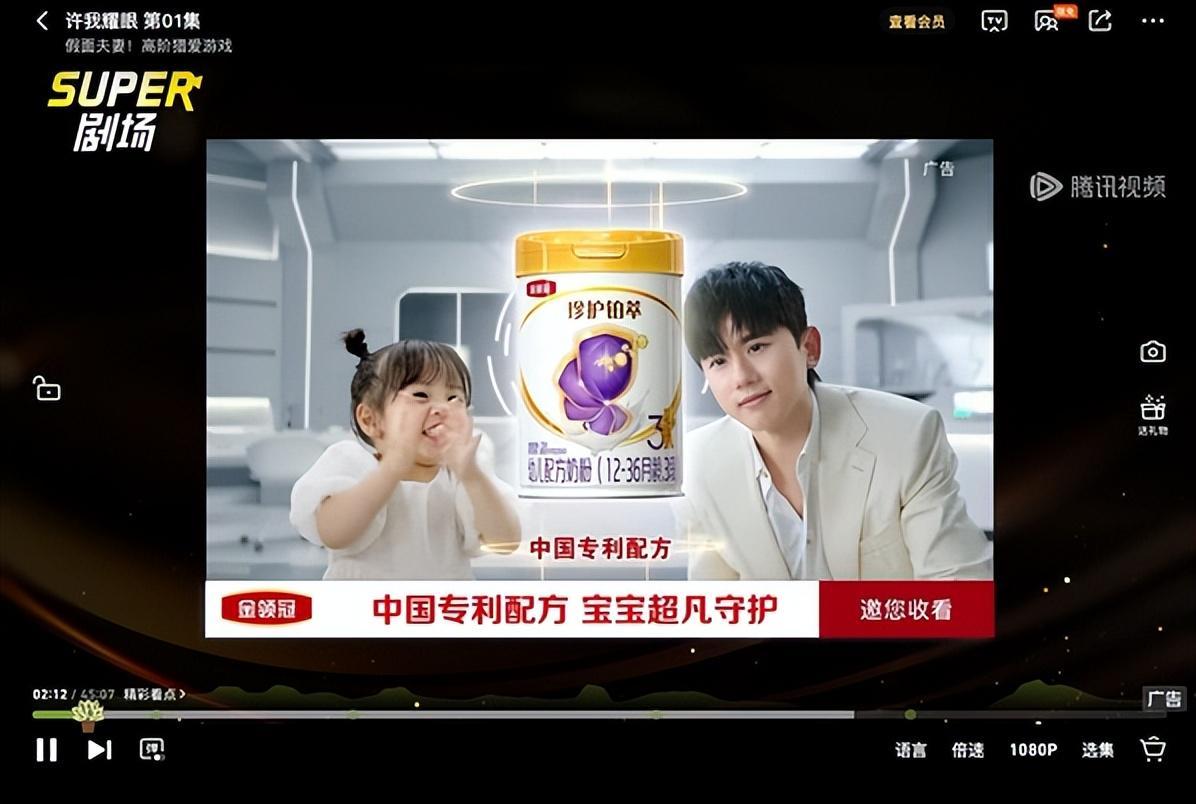Change the 1080P video quality

tap(1032, 750)
